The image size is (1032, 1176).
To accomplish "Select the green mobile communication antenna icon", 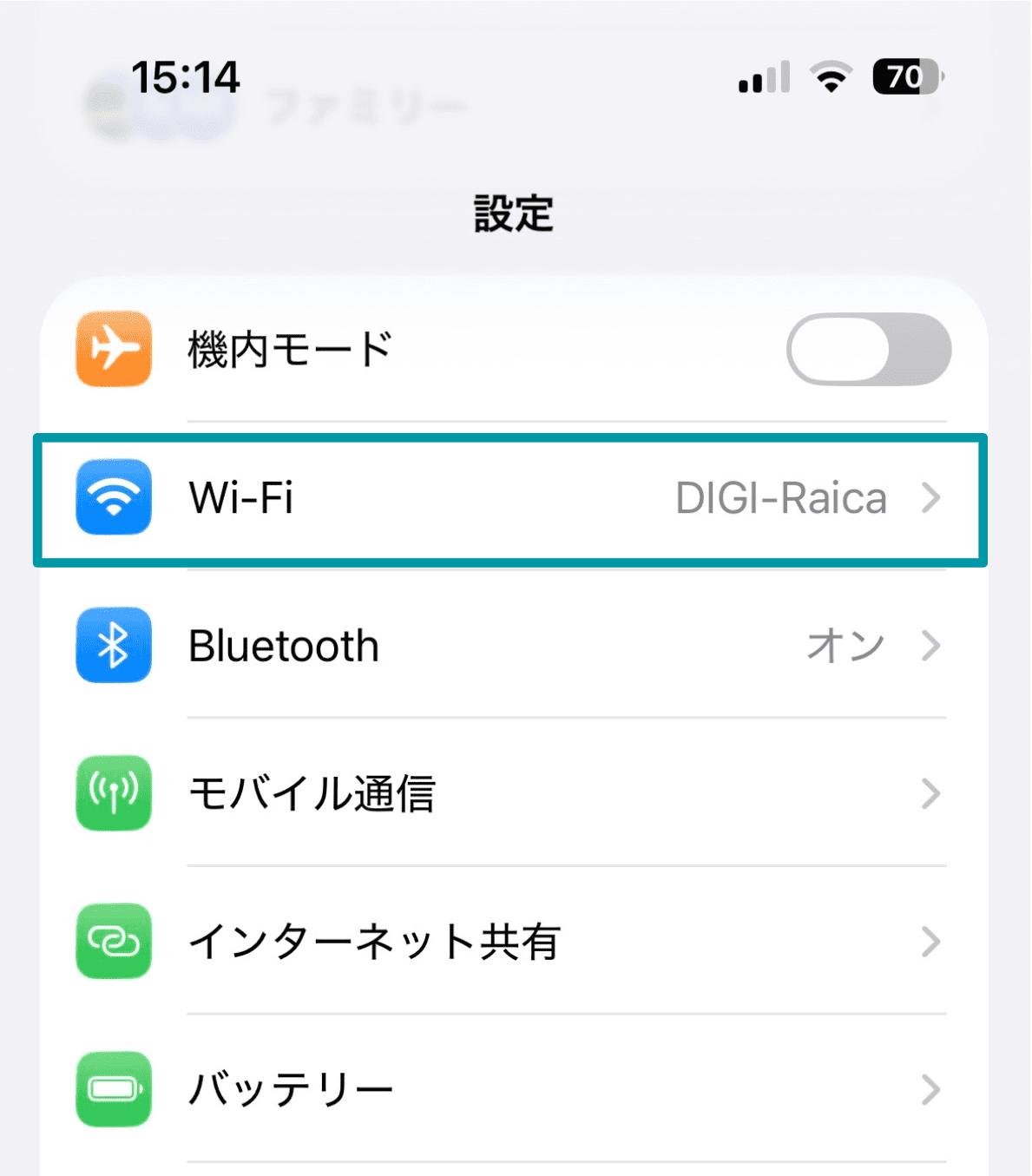I will click(113, 793).
